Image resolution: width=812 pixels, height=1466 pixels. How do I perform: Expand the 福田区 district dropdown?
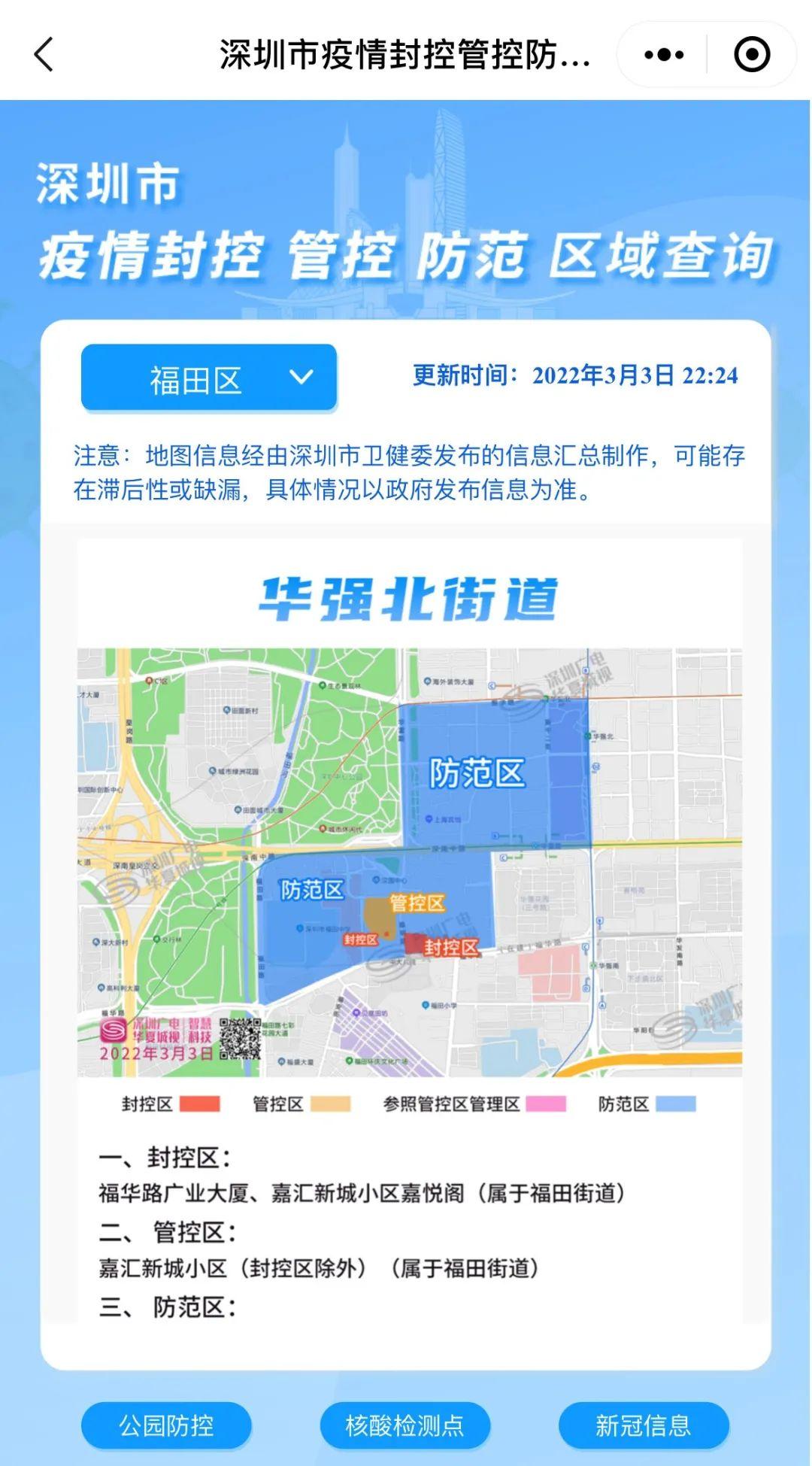coord(209,378)
